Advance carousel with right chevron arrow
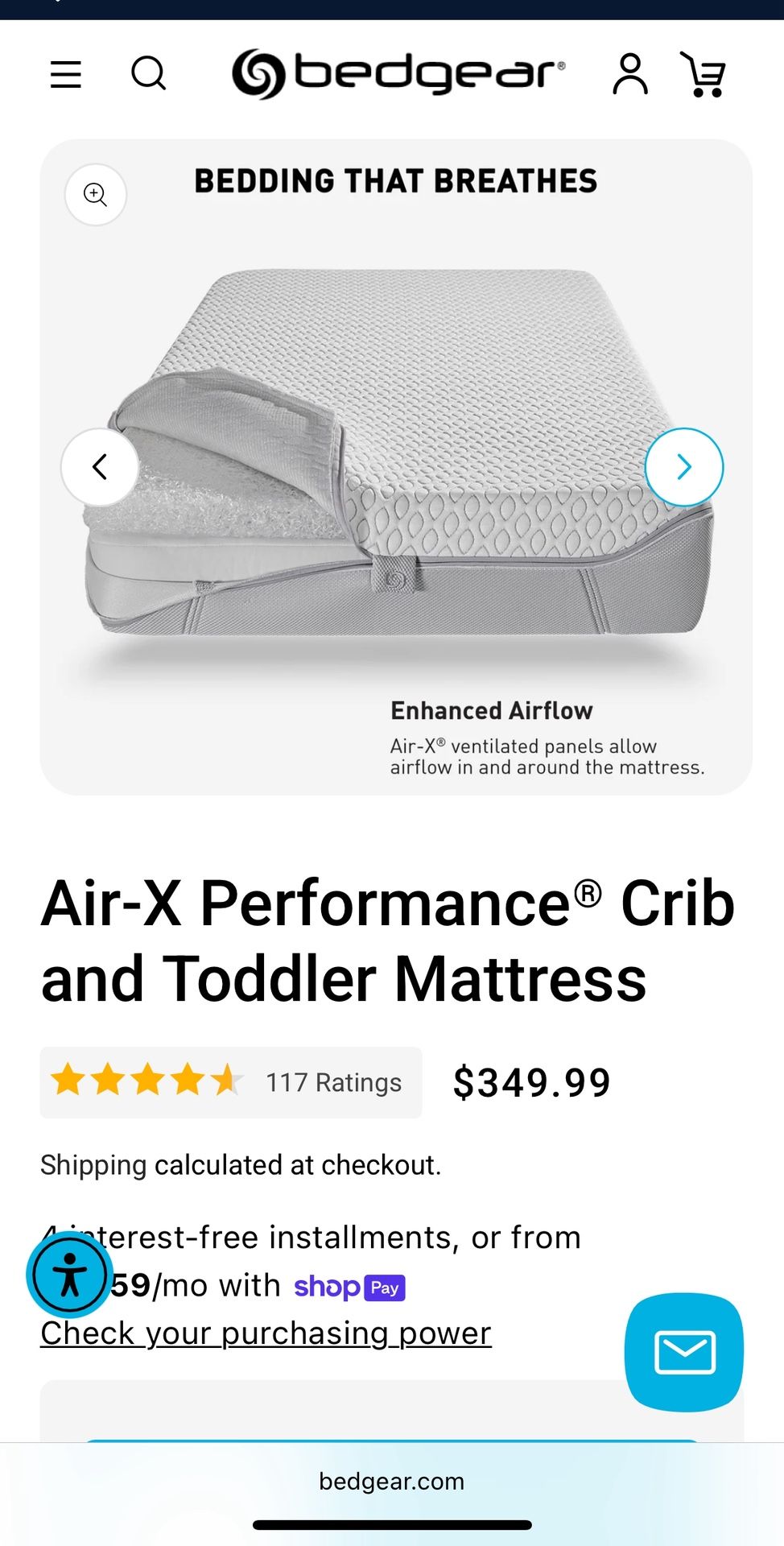 683,467
